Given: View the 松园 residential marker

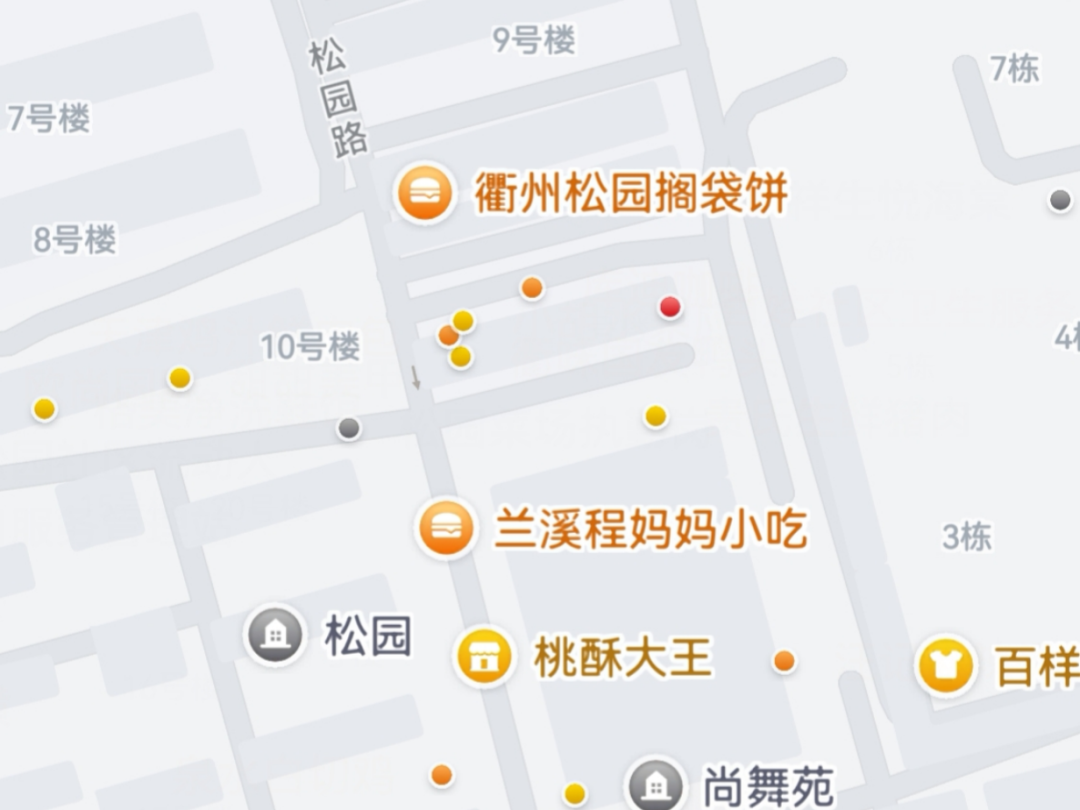Looking at the screenshot, I should (x=276, y=635).
